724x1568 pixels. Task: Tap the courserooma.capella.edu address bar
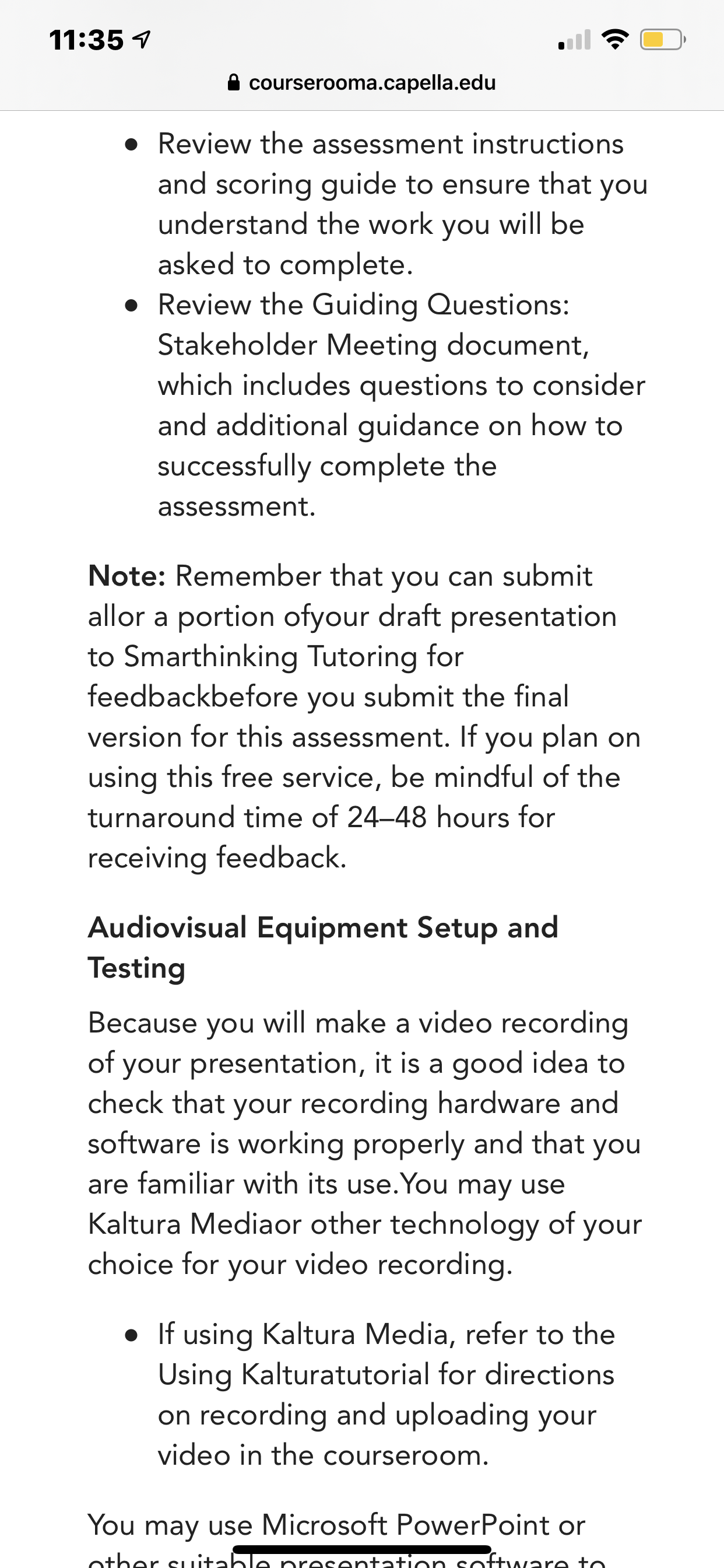361,82
